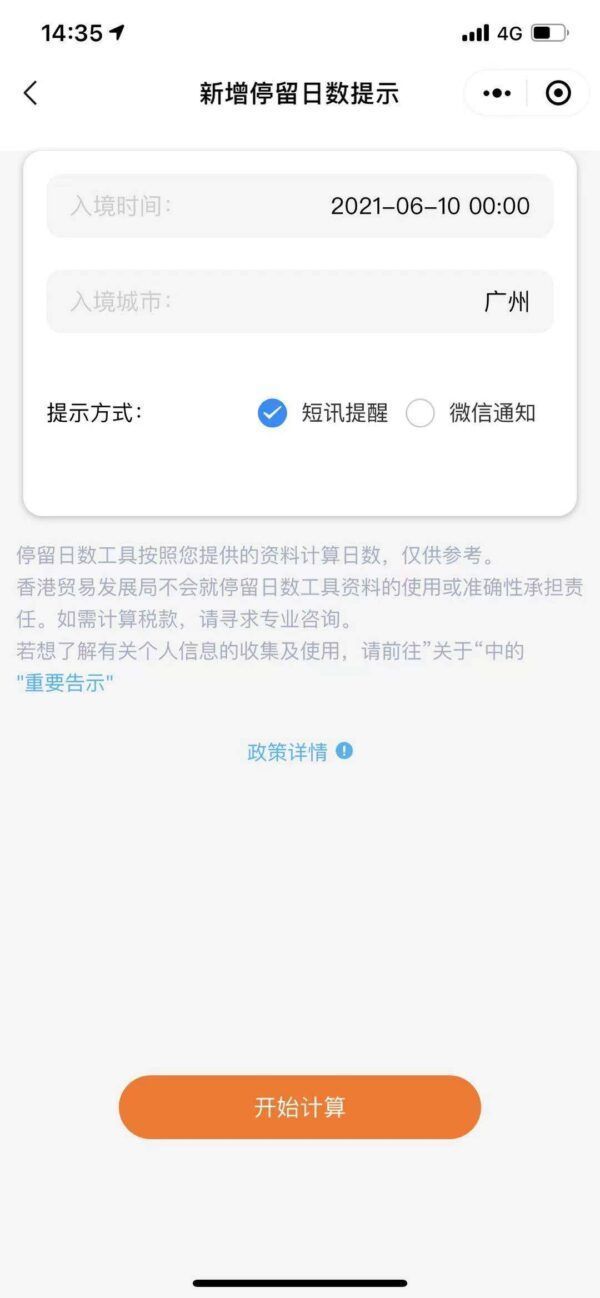View 政策详情 policy details
The height and width of the screenshot is (1298, 600).
pyautogui.click(x=299, y=752)
